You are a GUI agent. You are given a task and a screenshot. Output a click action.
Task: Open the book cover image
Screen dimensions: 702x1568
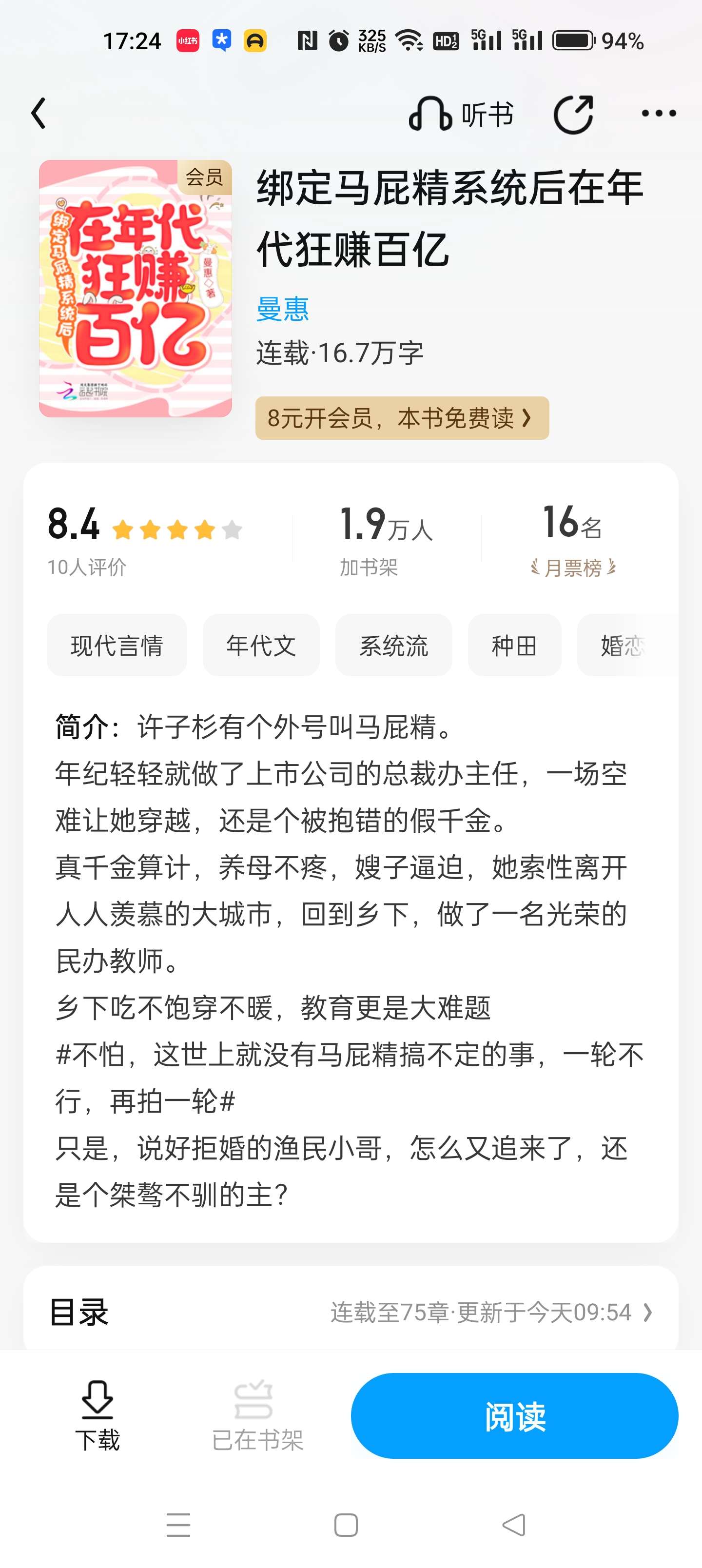tap(135, 289)
